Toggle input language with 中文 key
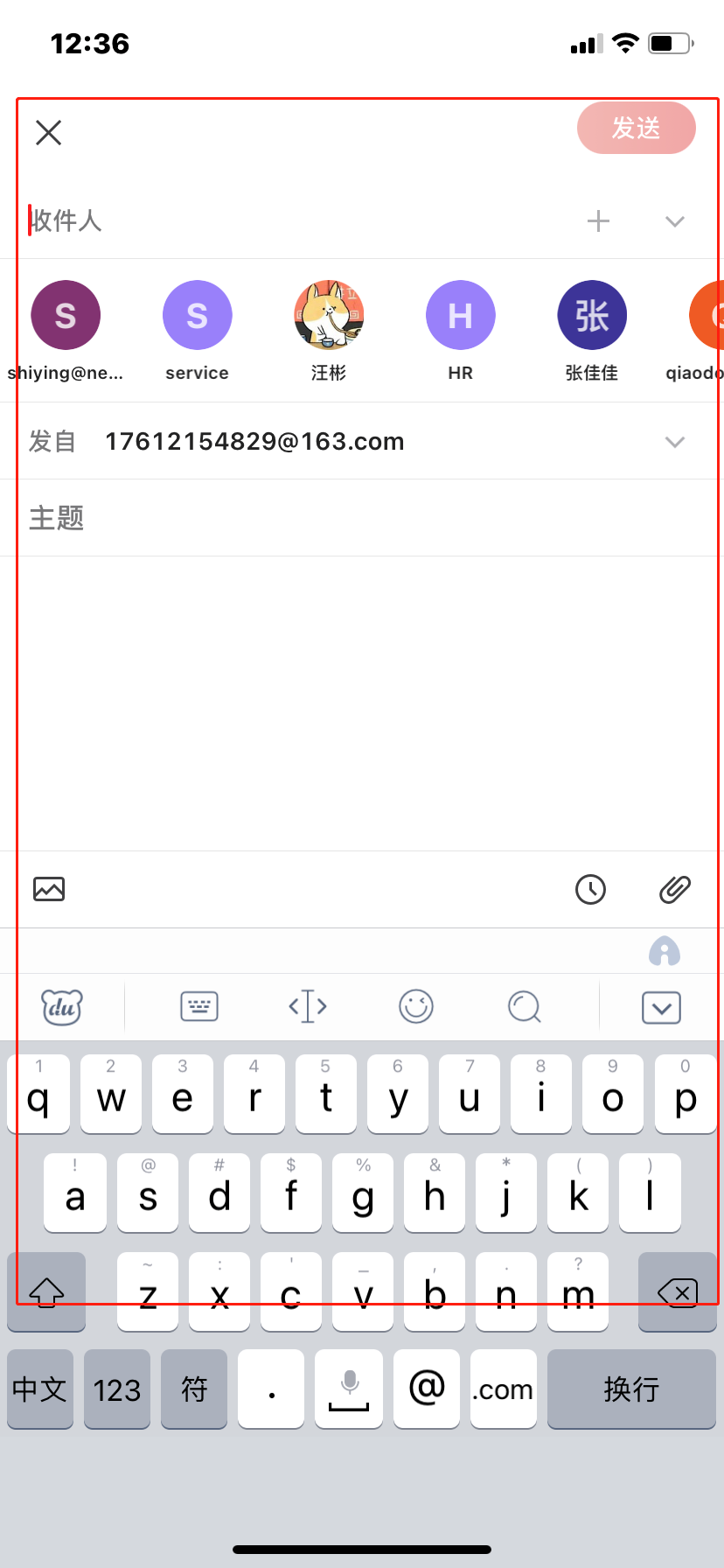 40,1389
